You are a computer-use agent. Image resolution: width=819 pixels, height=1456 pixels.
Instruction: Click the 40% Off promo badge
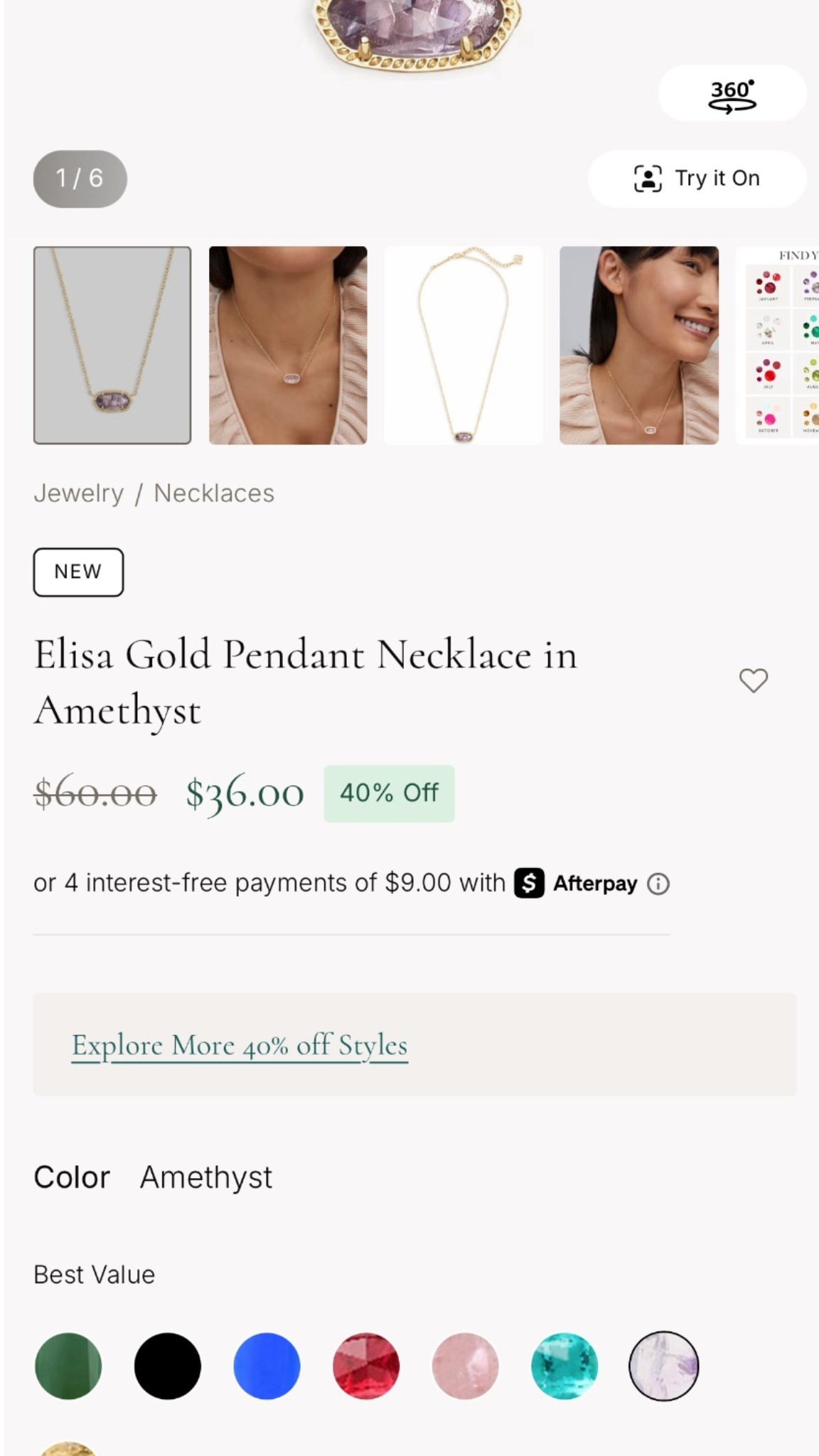tap(389, 793)
